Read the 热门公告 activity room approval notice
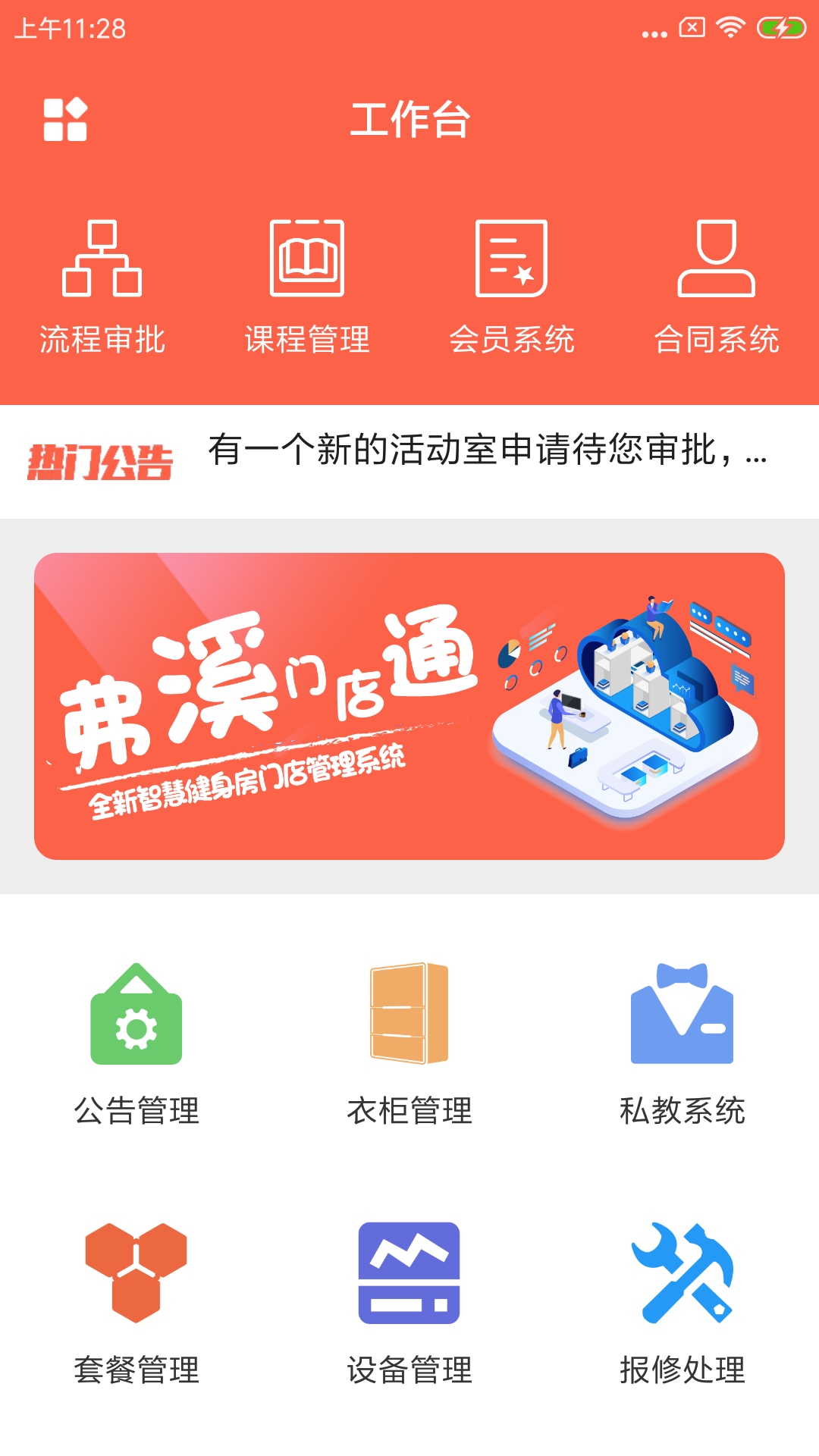The image size is (819, 1456). (487, 451)
